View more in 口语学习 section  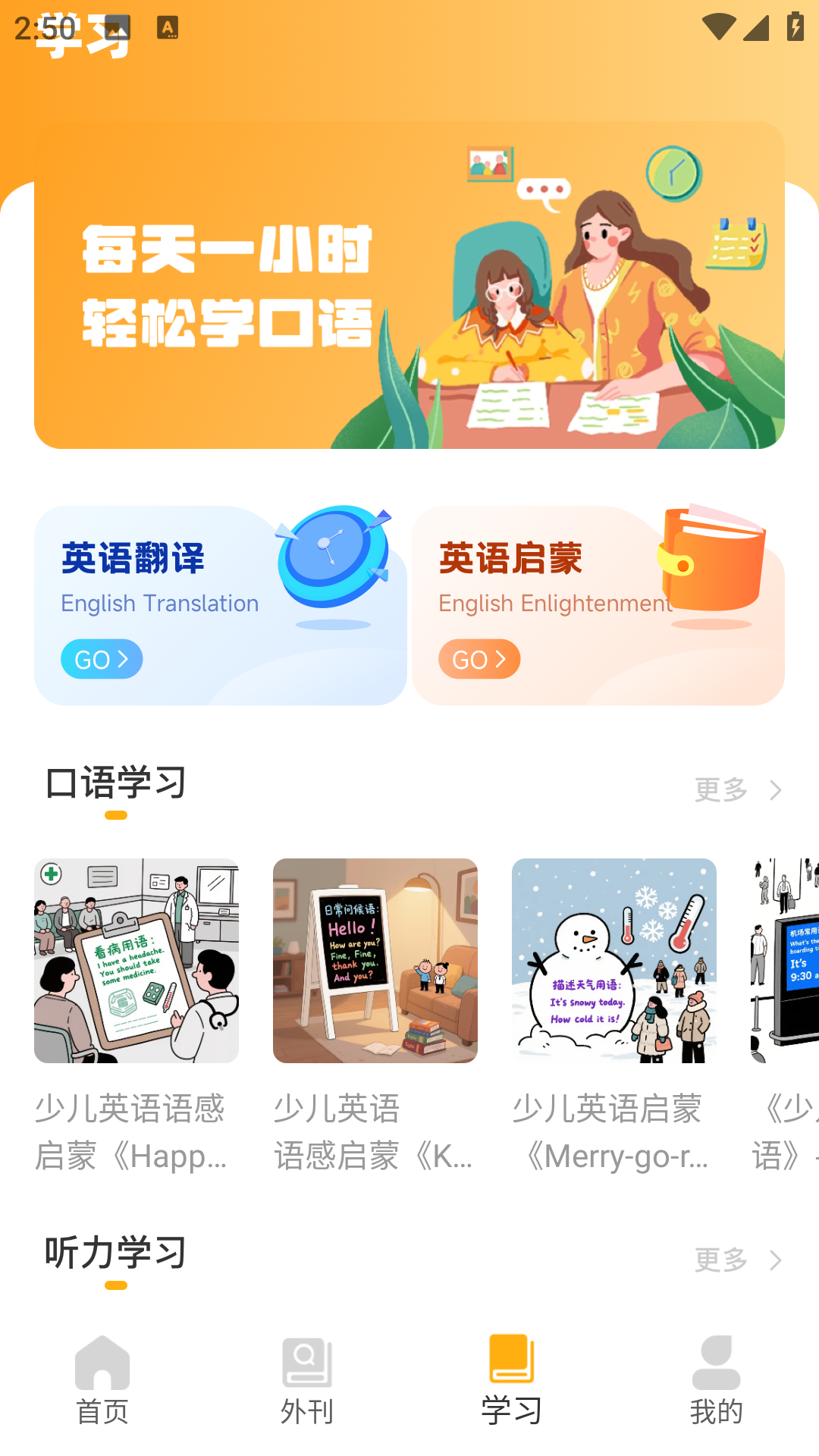(x=737, y=790)
